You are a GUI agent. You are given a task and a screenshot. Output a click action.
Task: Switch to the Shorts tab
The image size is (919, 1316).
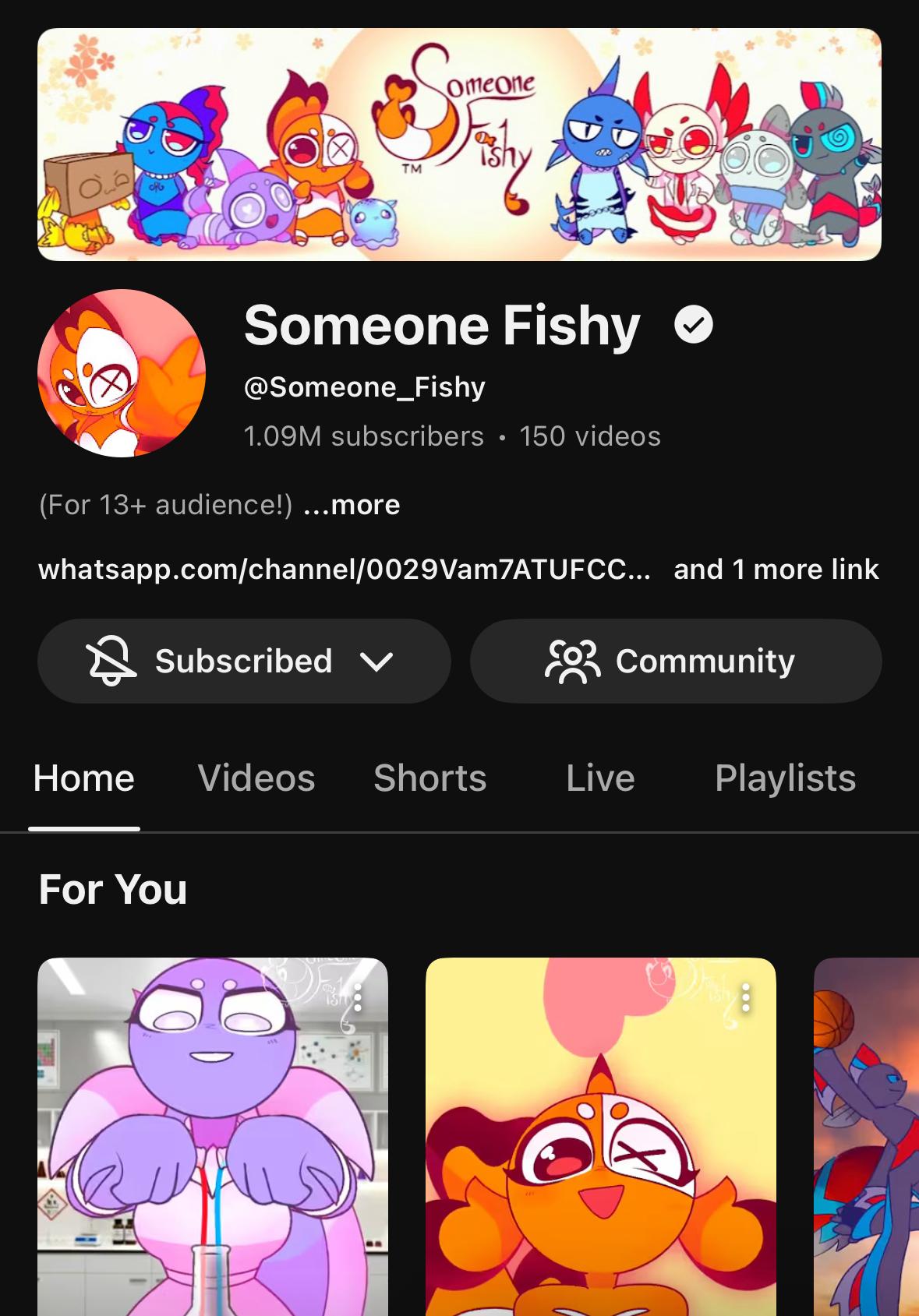click(x=430, y=778)
